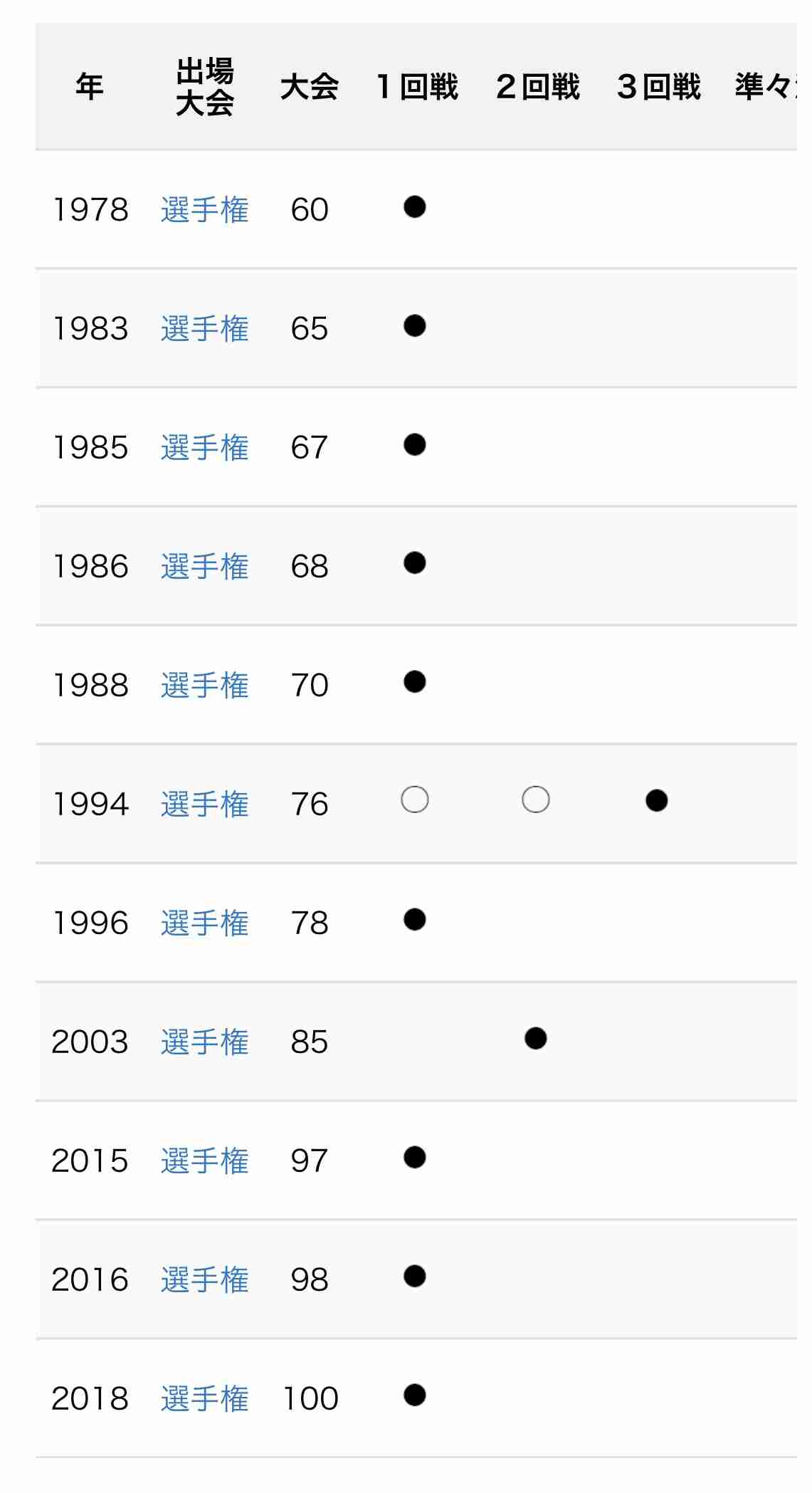Open the 選手権 link for 1986
The image size is (812, 1493).
[x=205, y=567]
